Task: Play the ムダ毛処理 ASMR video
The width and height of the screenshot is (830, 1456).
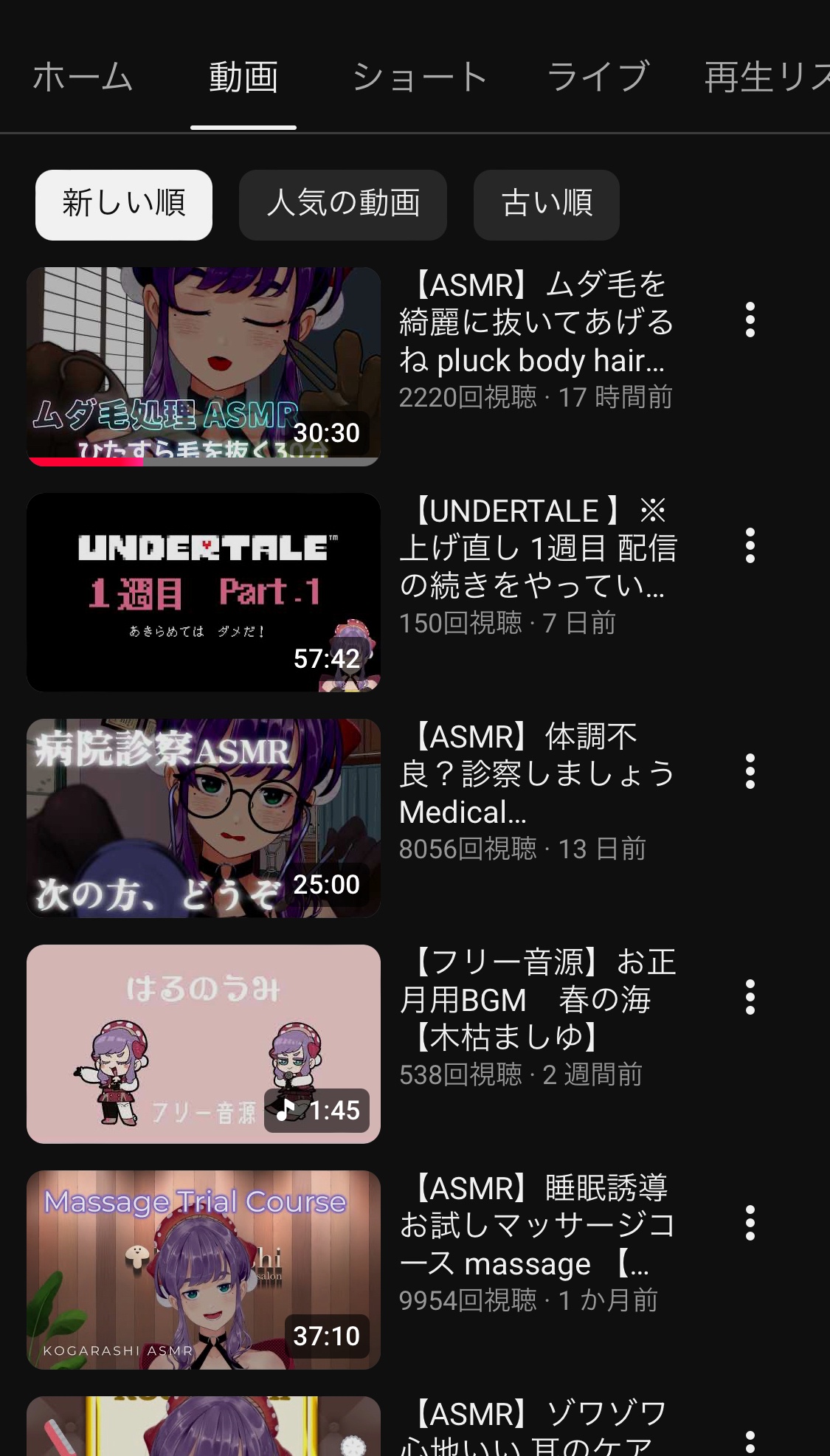Action: [204, 366]
